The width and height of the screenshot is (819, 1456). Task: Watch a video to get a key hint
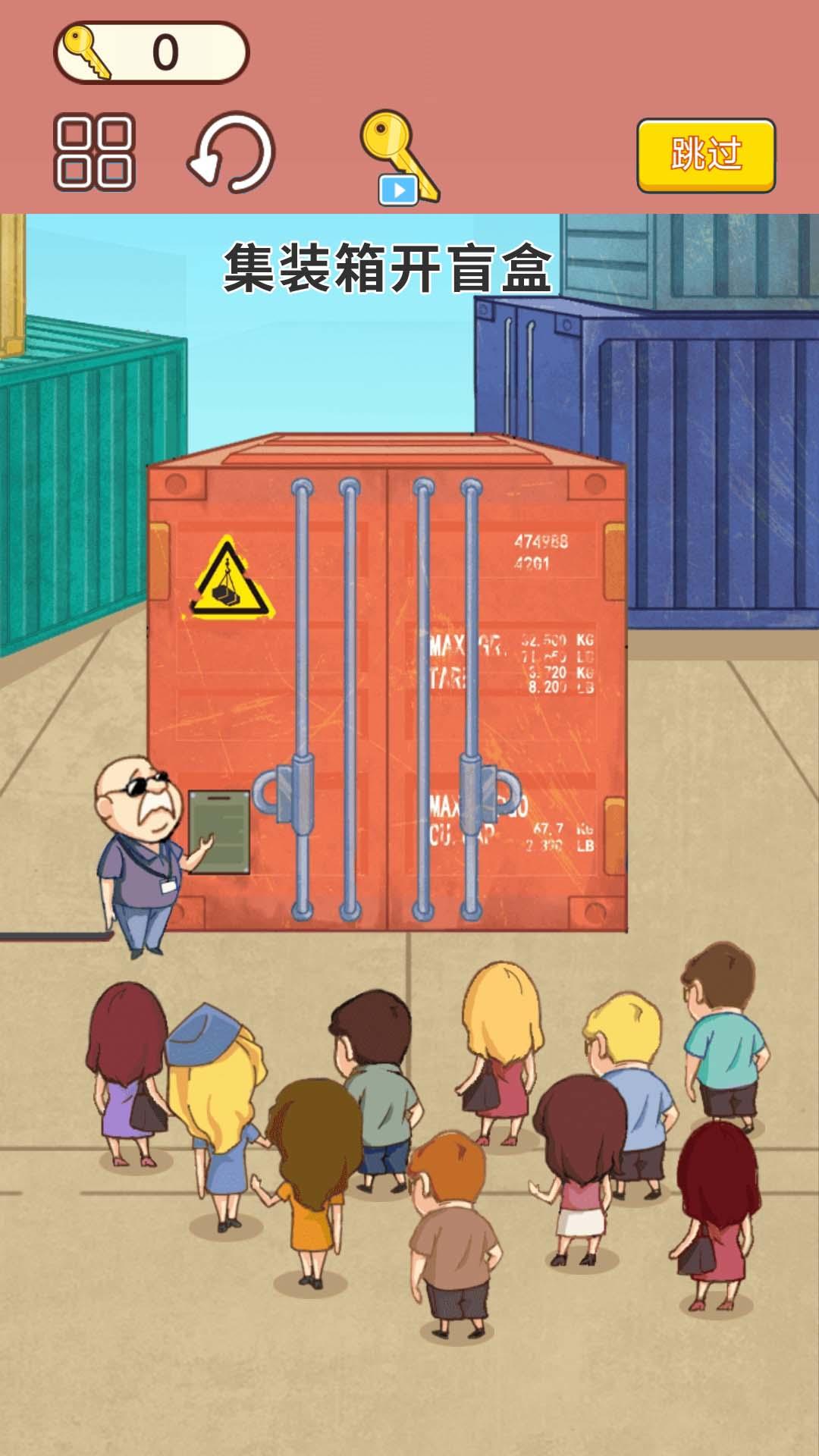pyautogui.click(x=399, y=158)
